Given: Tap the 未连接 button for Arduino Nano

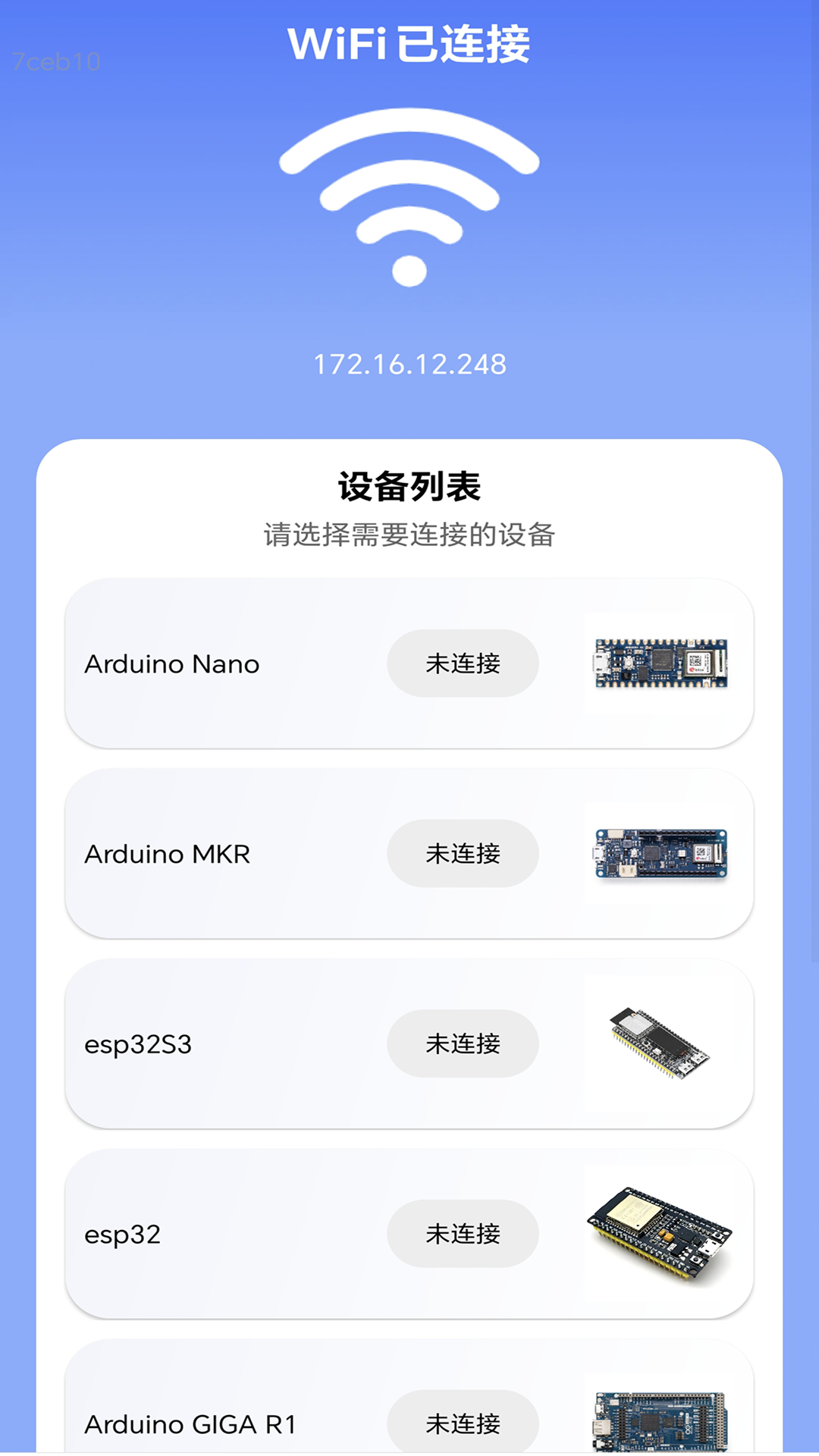Looking at the screenshot, I should pyautogui.click(x=463, y=663).
